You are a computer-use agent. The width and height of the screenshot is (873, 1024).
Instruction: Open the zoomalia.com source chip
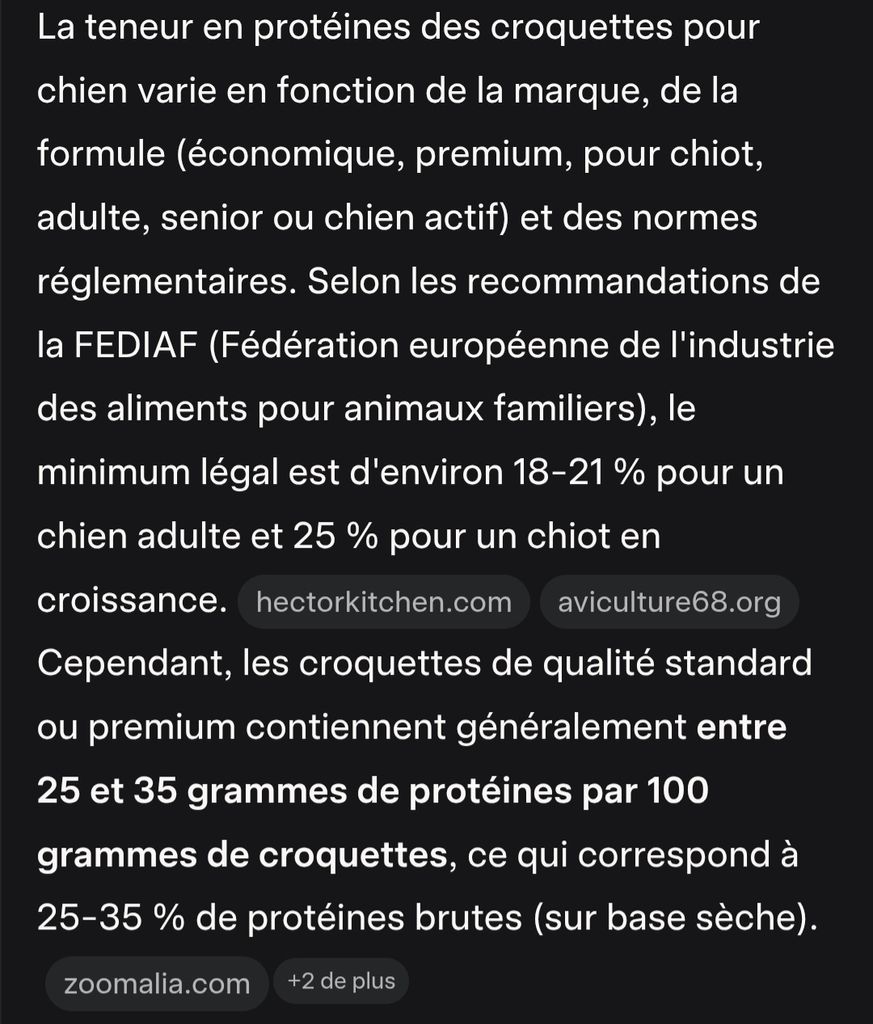(157, 984)
